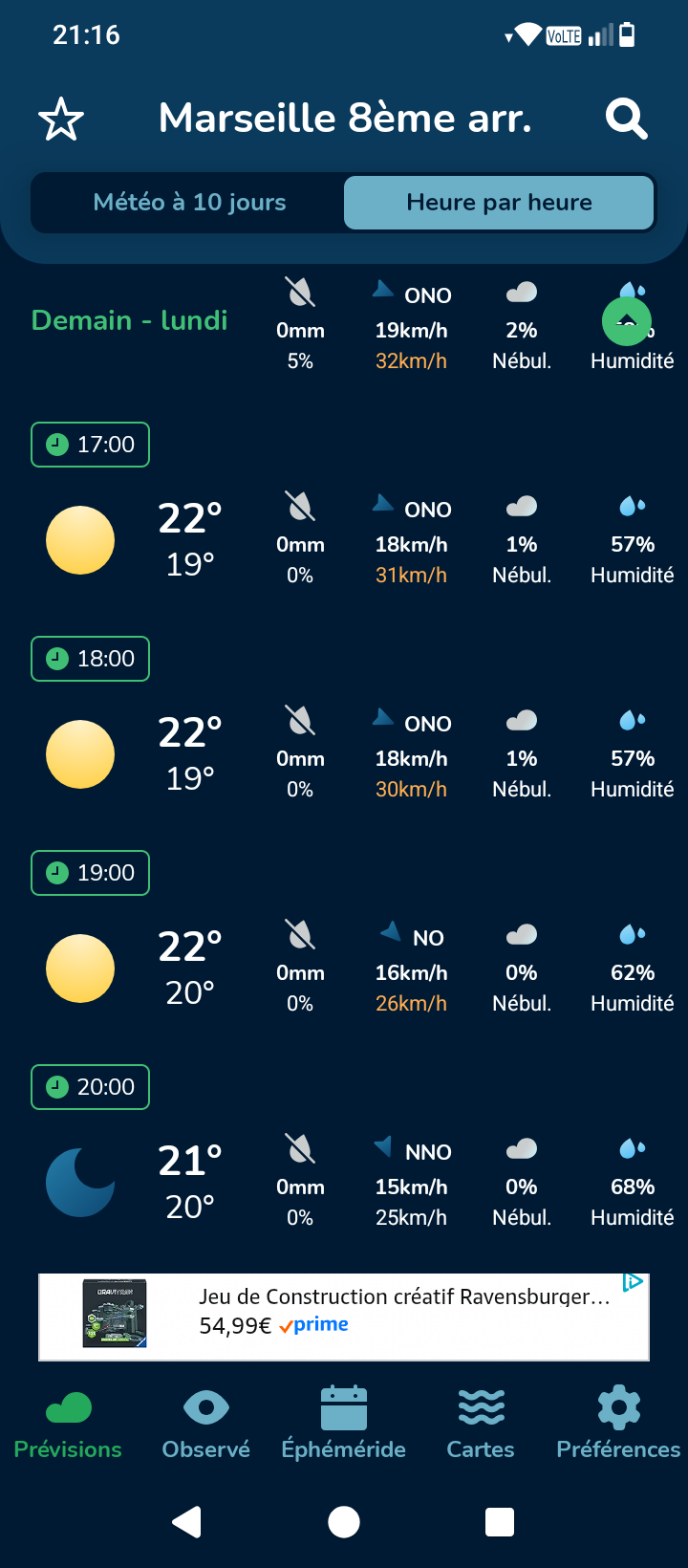
Task: Open the Prévisions tab
Action: tap(68, 1425)
